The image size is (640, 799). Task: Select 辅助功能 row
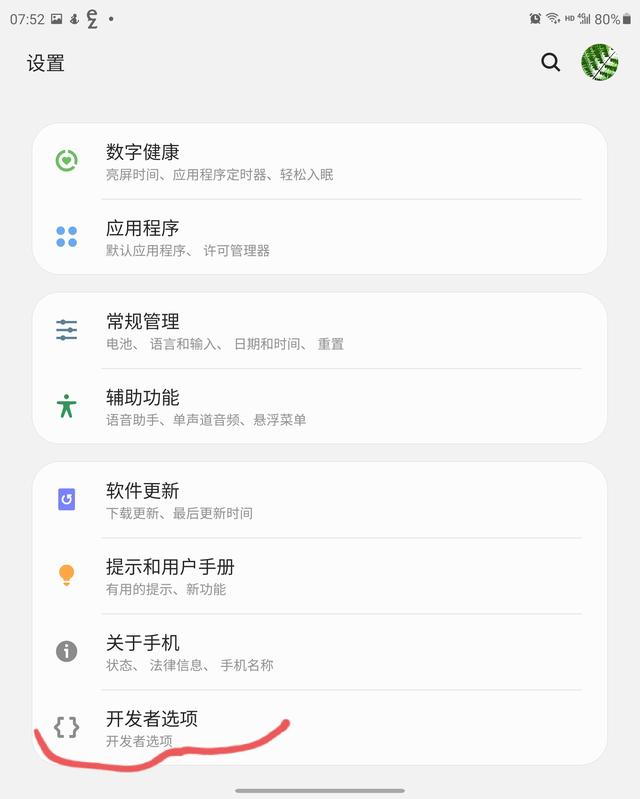320,407
